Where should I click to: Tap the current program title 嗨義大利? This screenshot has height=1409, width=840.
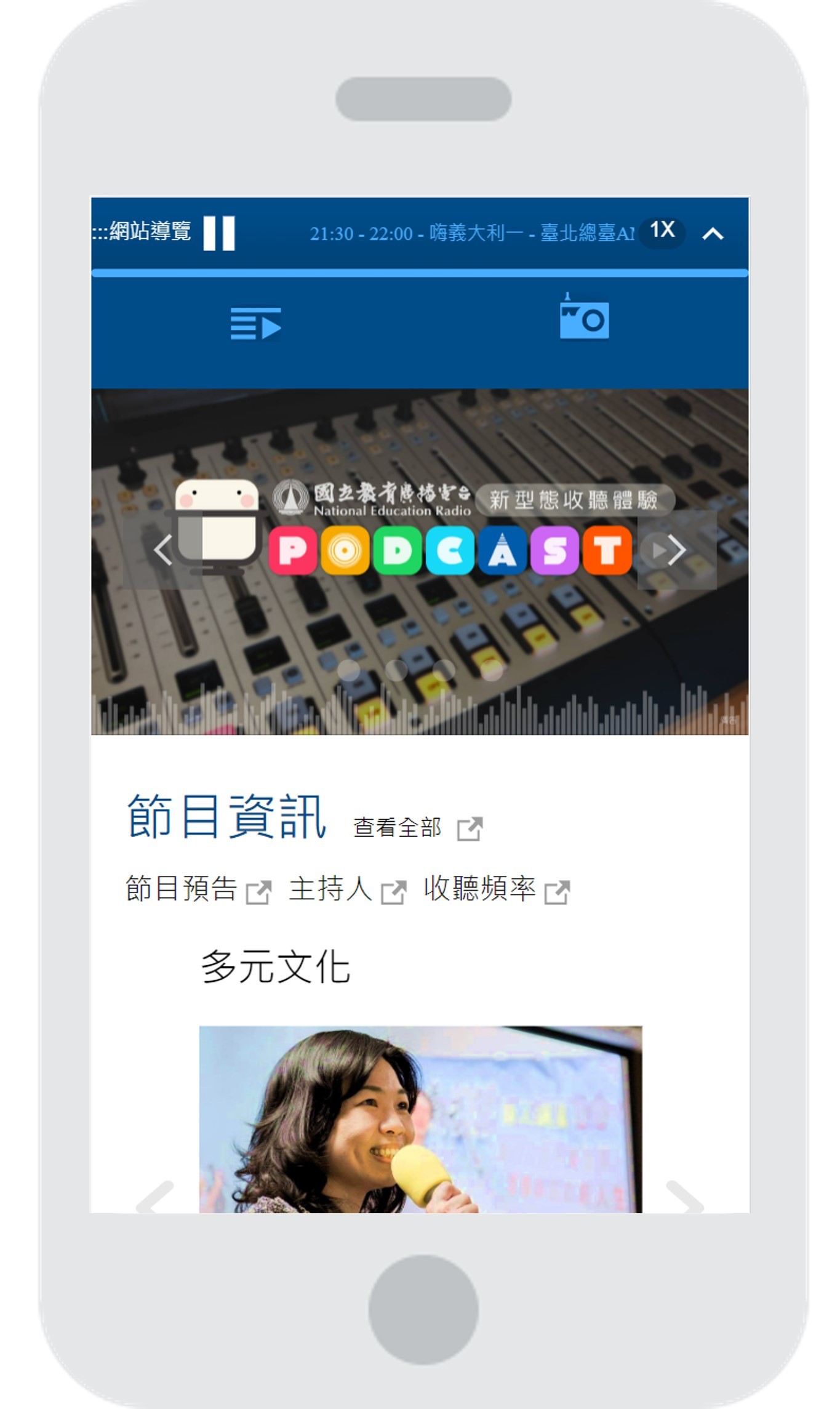[x=476, y=234]
